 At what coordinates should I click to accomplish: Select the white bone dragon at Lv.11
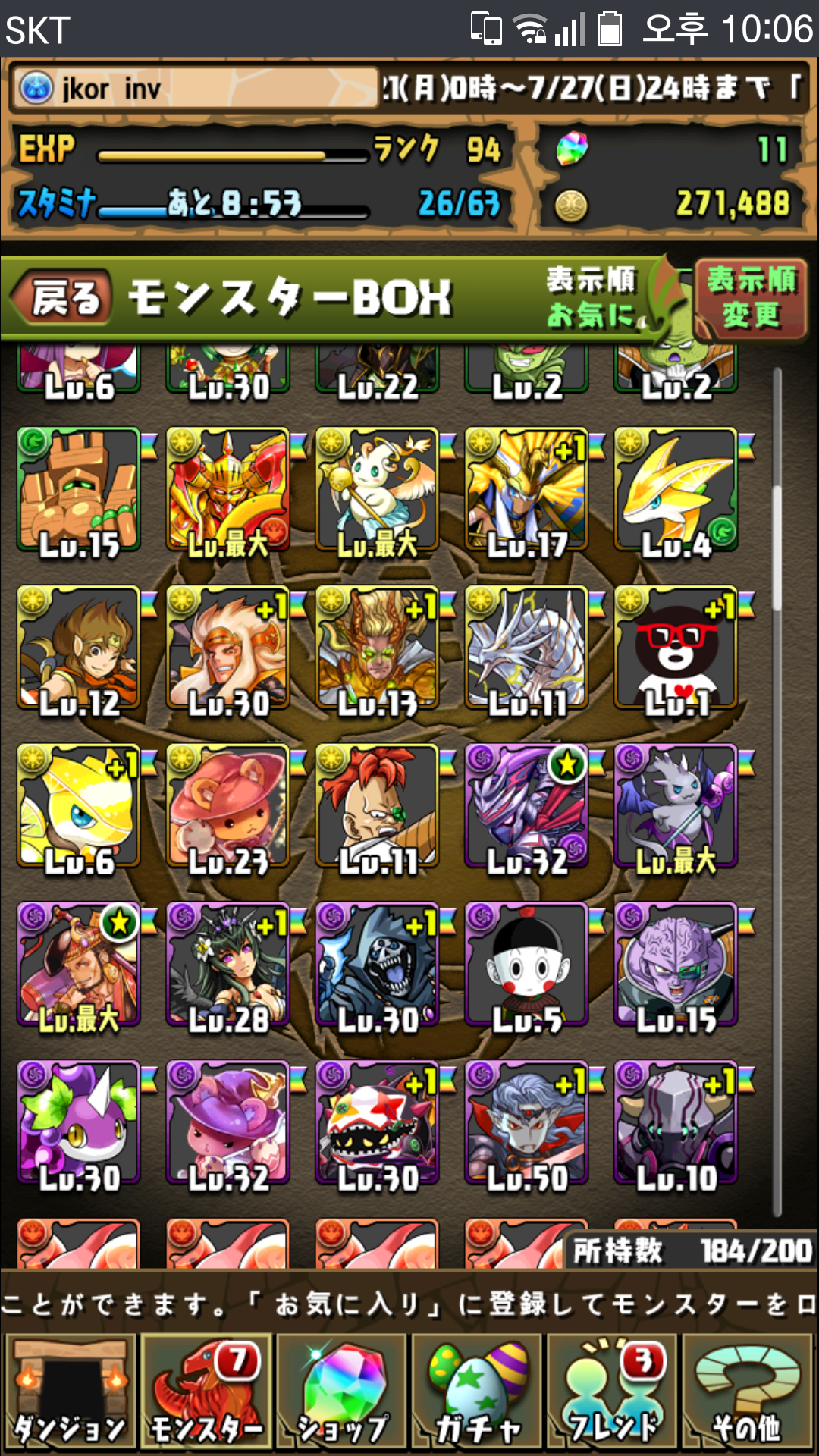click(x=526, y=648)
